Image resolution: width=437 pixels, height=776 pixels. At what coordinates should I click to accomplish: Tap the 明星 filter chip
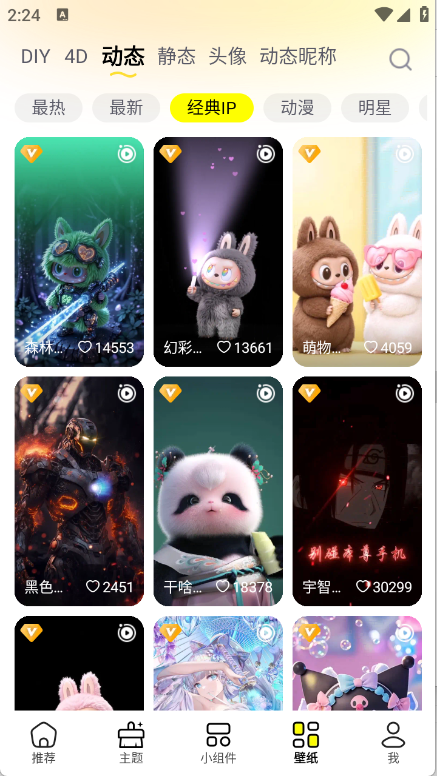click(375, 107)
